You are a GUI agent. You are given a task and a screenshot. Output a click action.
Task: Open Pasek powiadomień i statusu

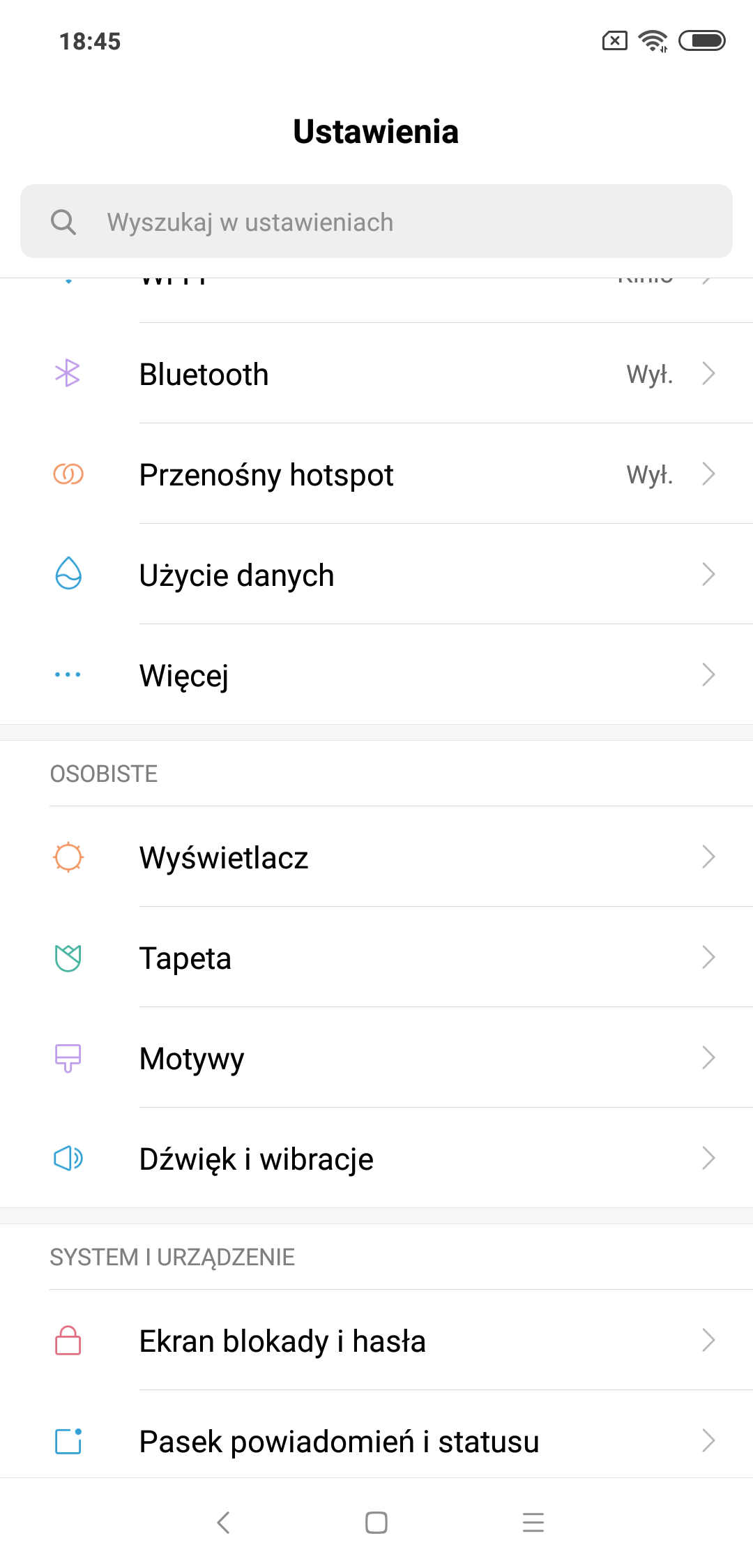(376, 1440)
